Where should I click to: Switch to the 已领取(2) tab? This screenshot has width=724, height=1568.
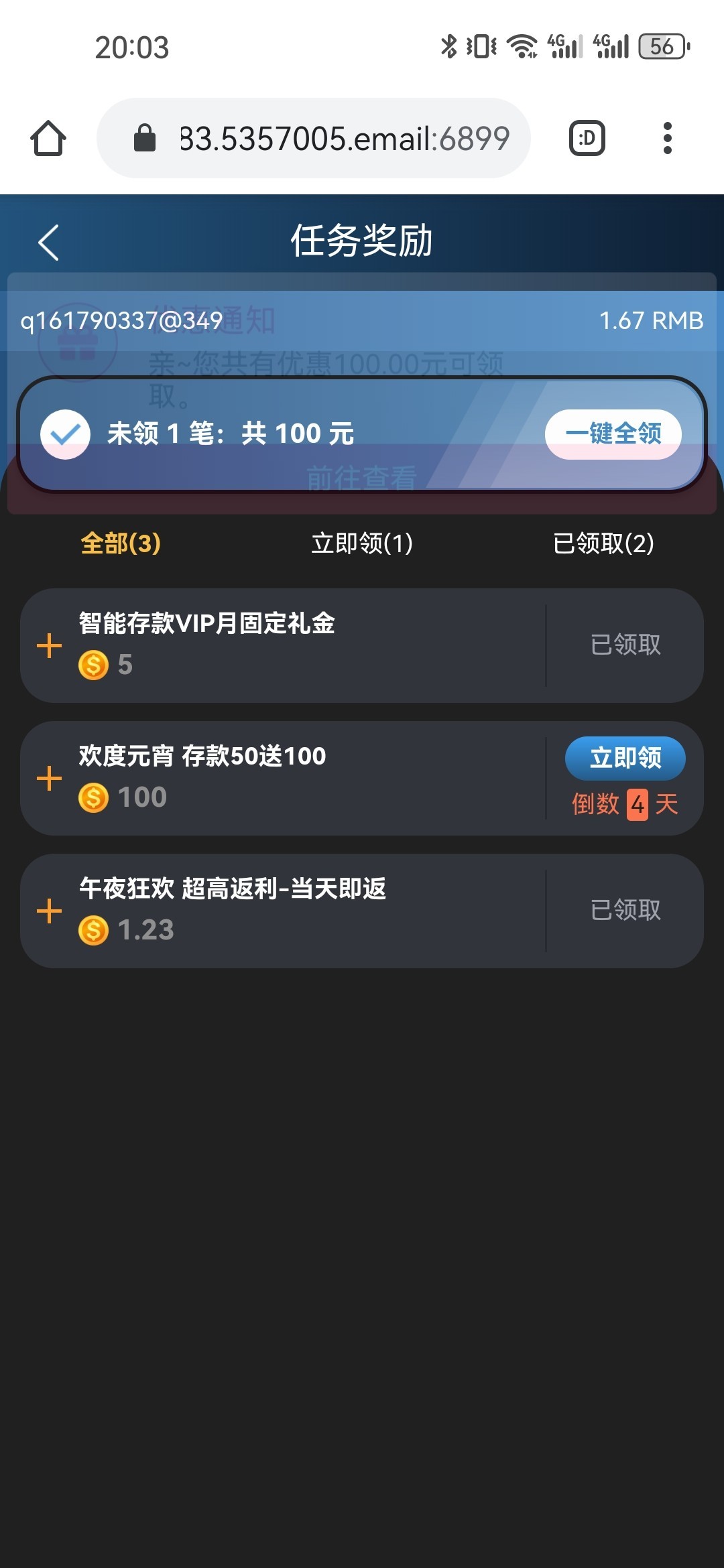point(603,543)
